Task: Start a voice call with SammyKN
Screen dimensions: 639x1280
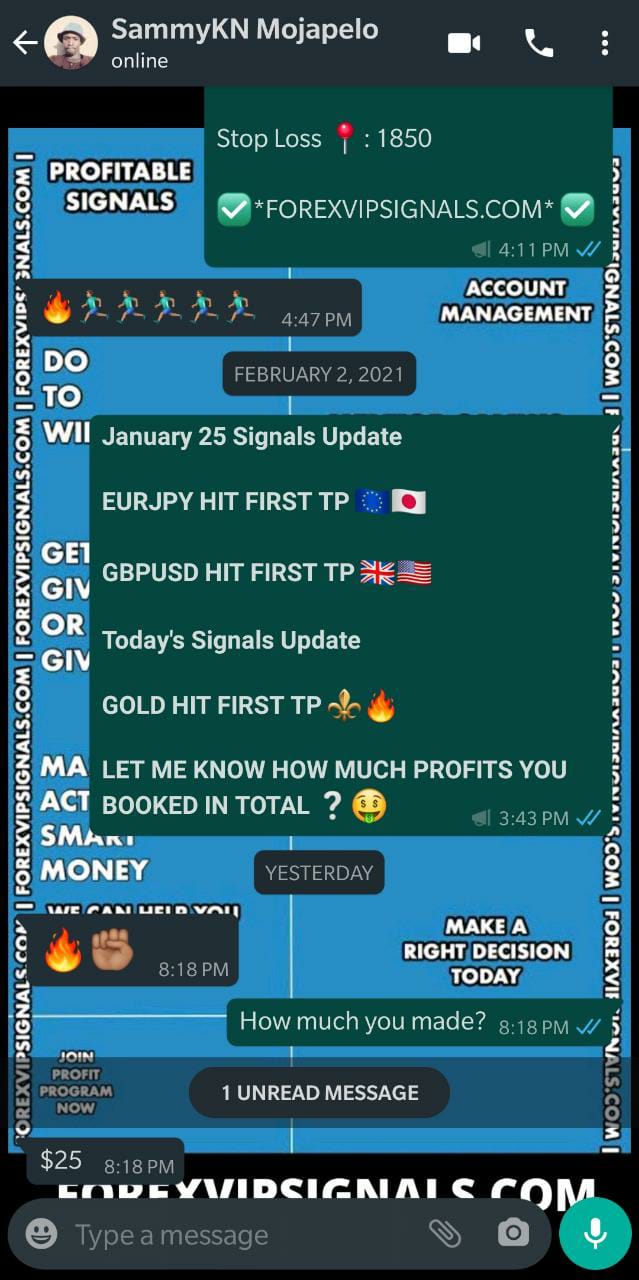Action: [x=538, y=43]
